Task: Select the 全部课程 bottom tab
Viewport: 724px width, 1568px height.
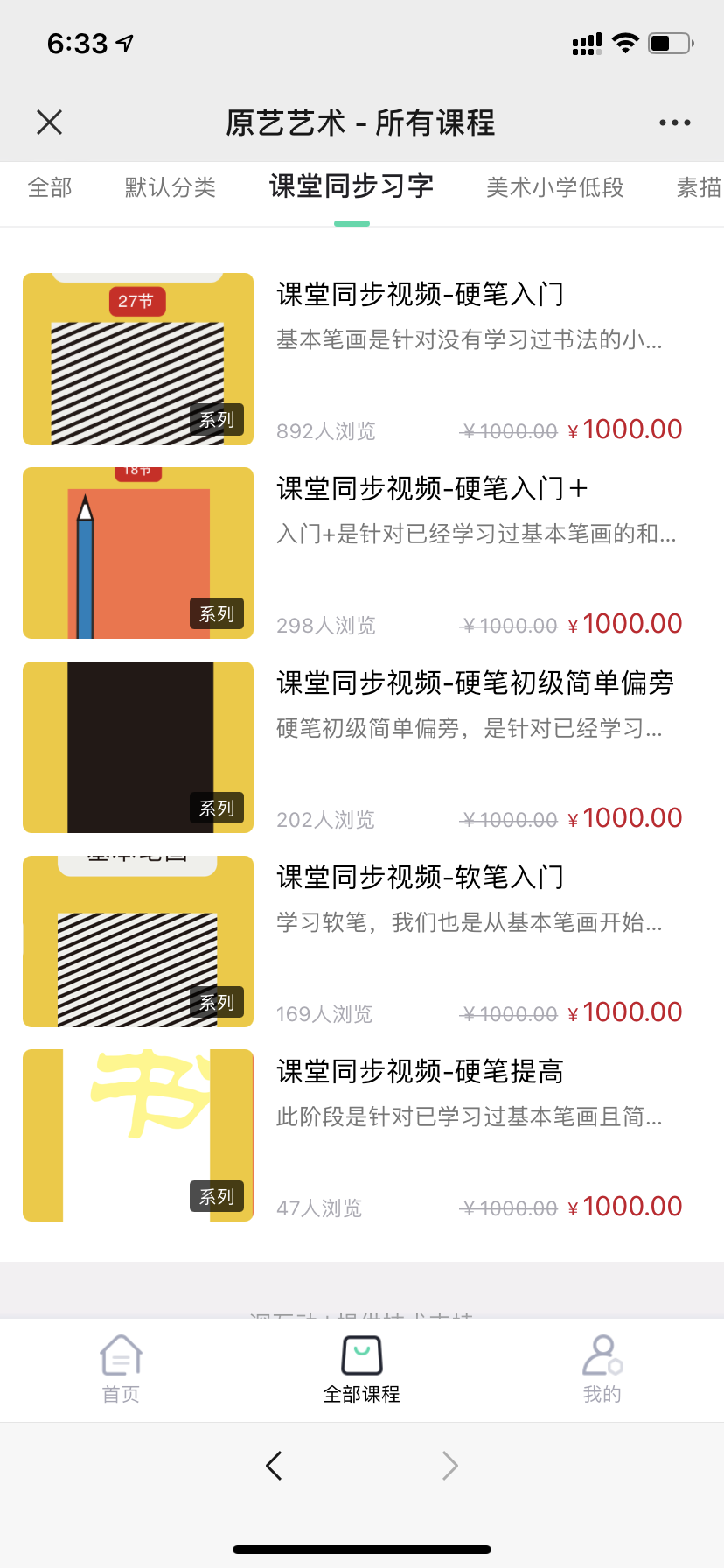Action: coord(361,1368)
